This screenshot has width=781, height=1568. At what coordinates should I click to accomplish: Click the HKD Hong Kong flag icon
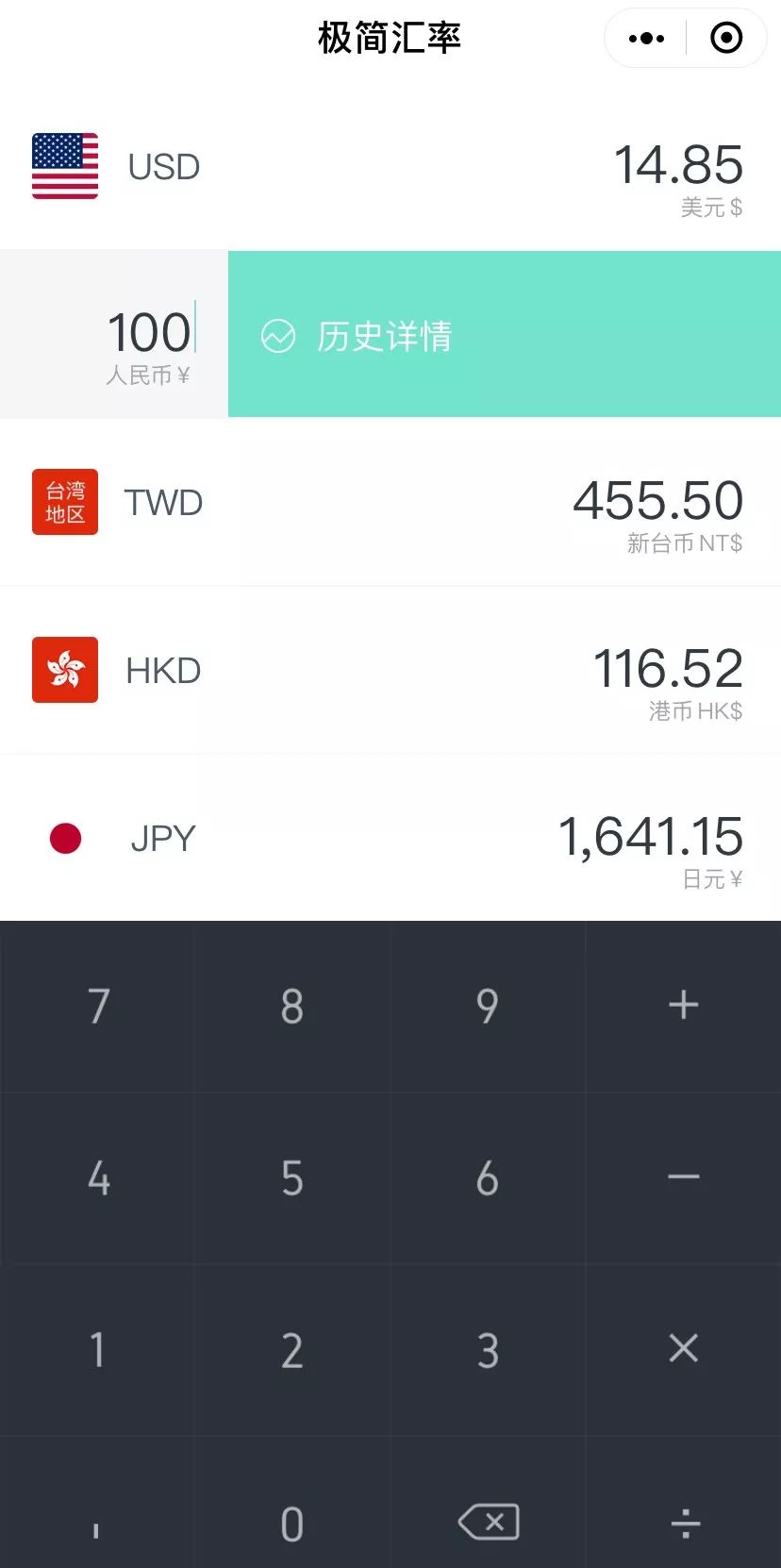coord(64,670)
